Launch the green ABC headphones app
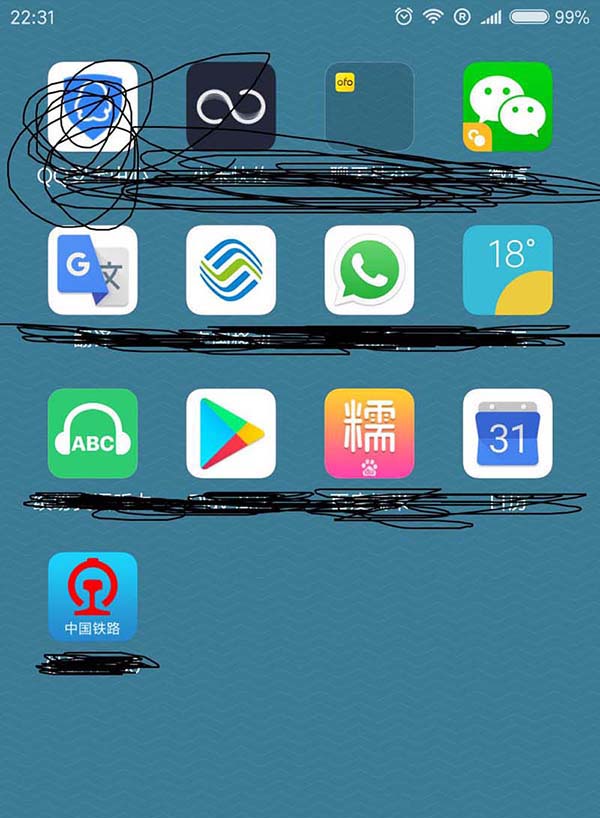 tap(93, 433)
